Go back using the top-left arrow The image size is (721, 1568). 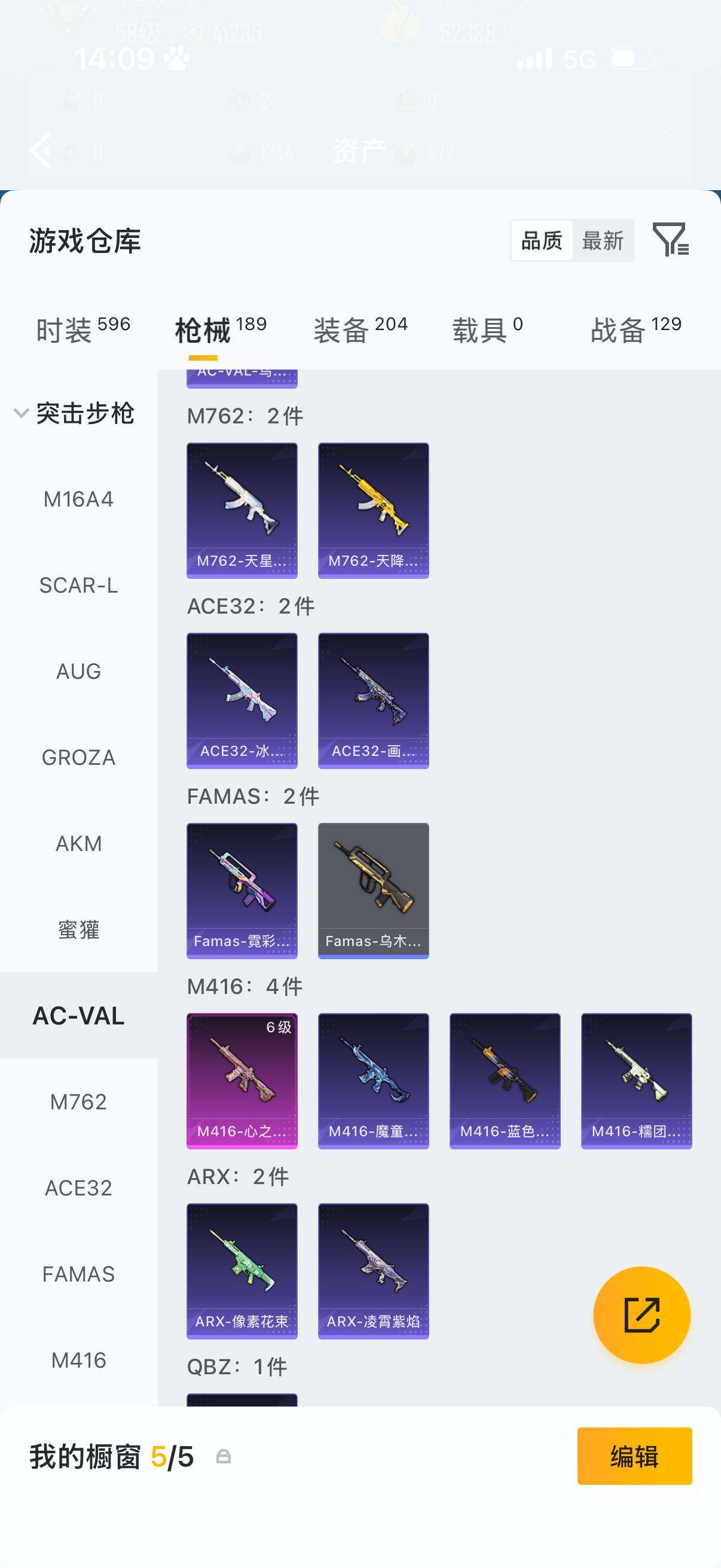tap(41, 150)
